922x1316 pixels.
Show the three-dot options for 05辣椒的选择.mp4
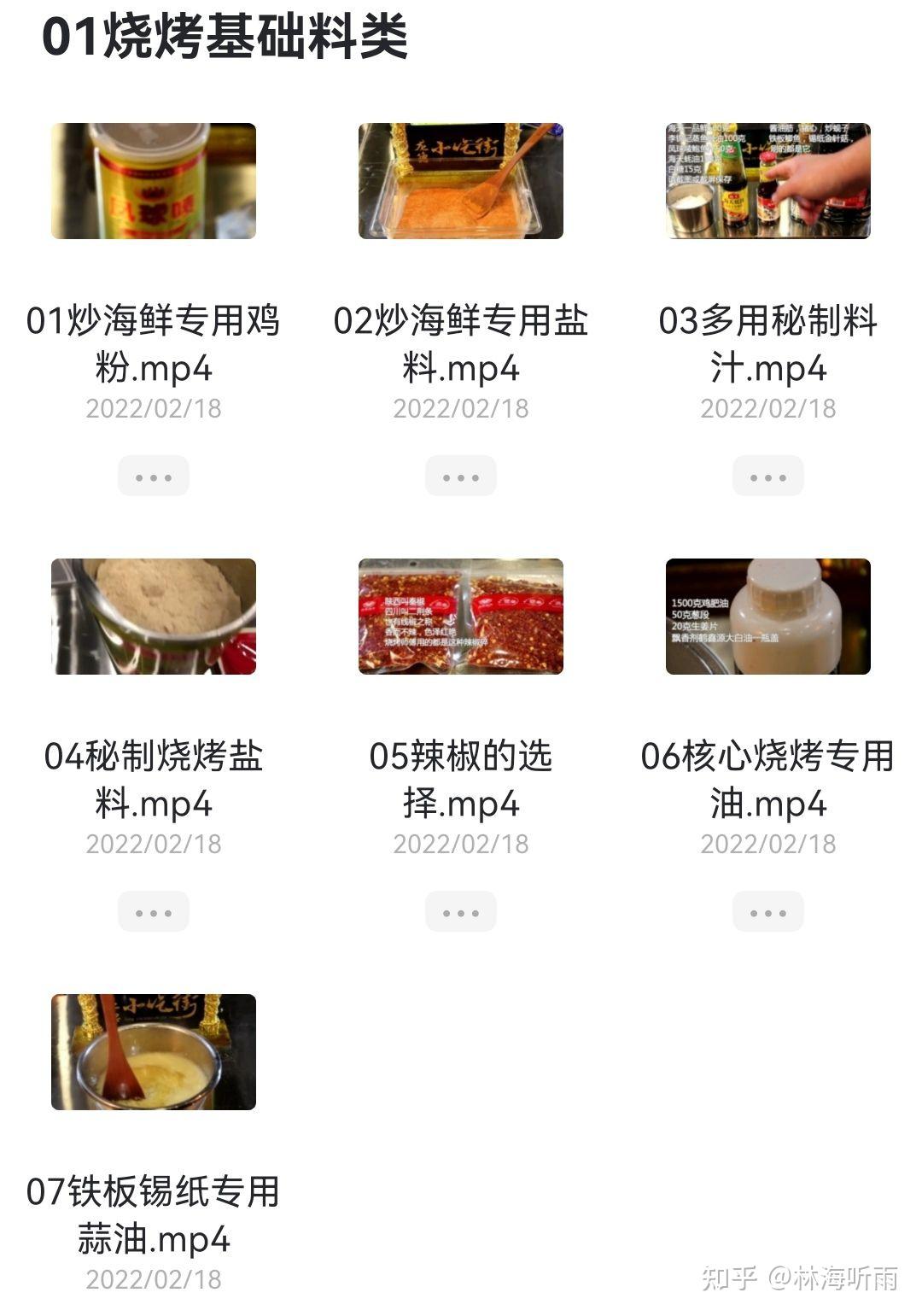[x=461, y=912]
